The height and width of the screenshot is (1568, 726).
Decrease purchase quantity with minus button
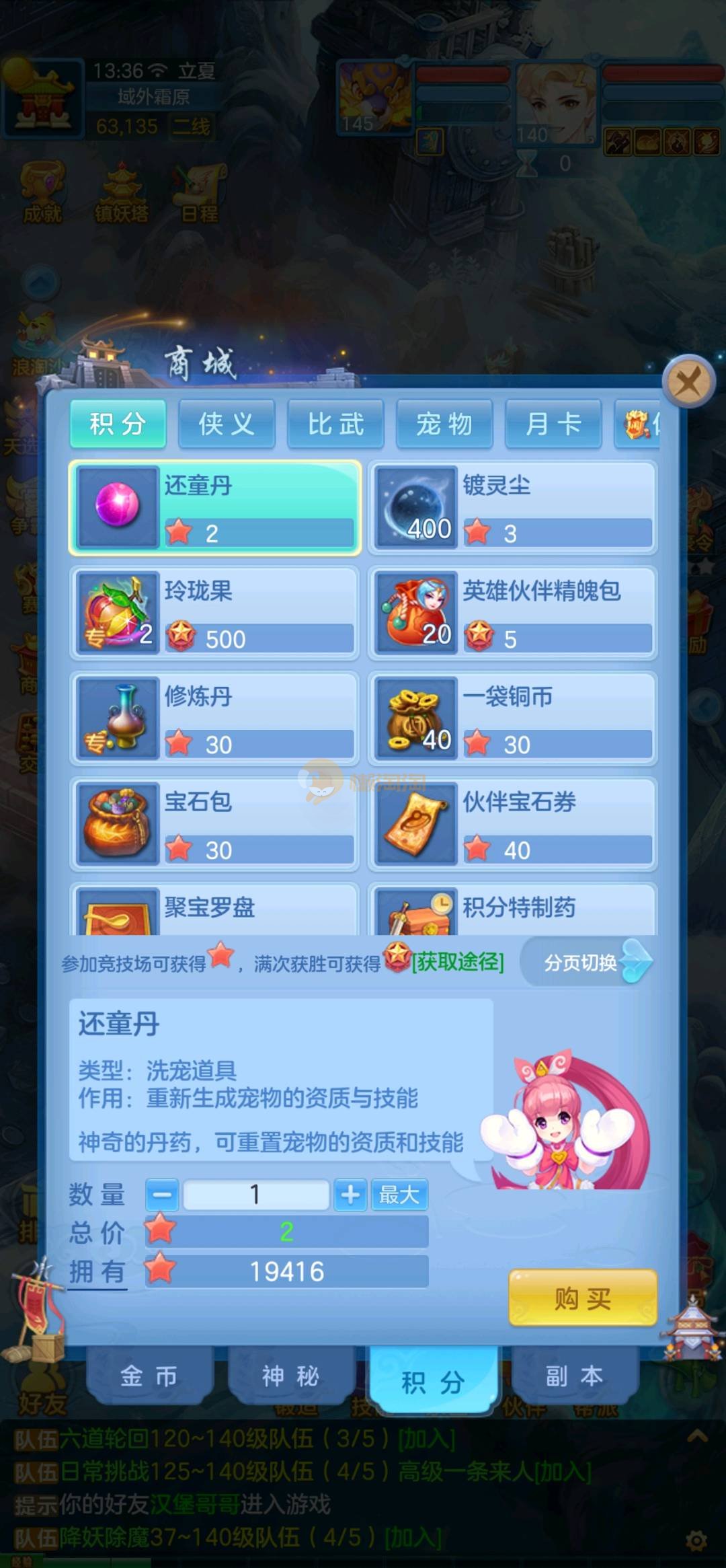(162, 1195)
